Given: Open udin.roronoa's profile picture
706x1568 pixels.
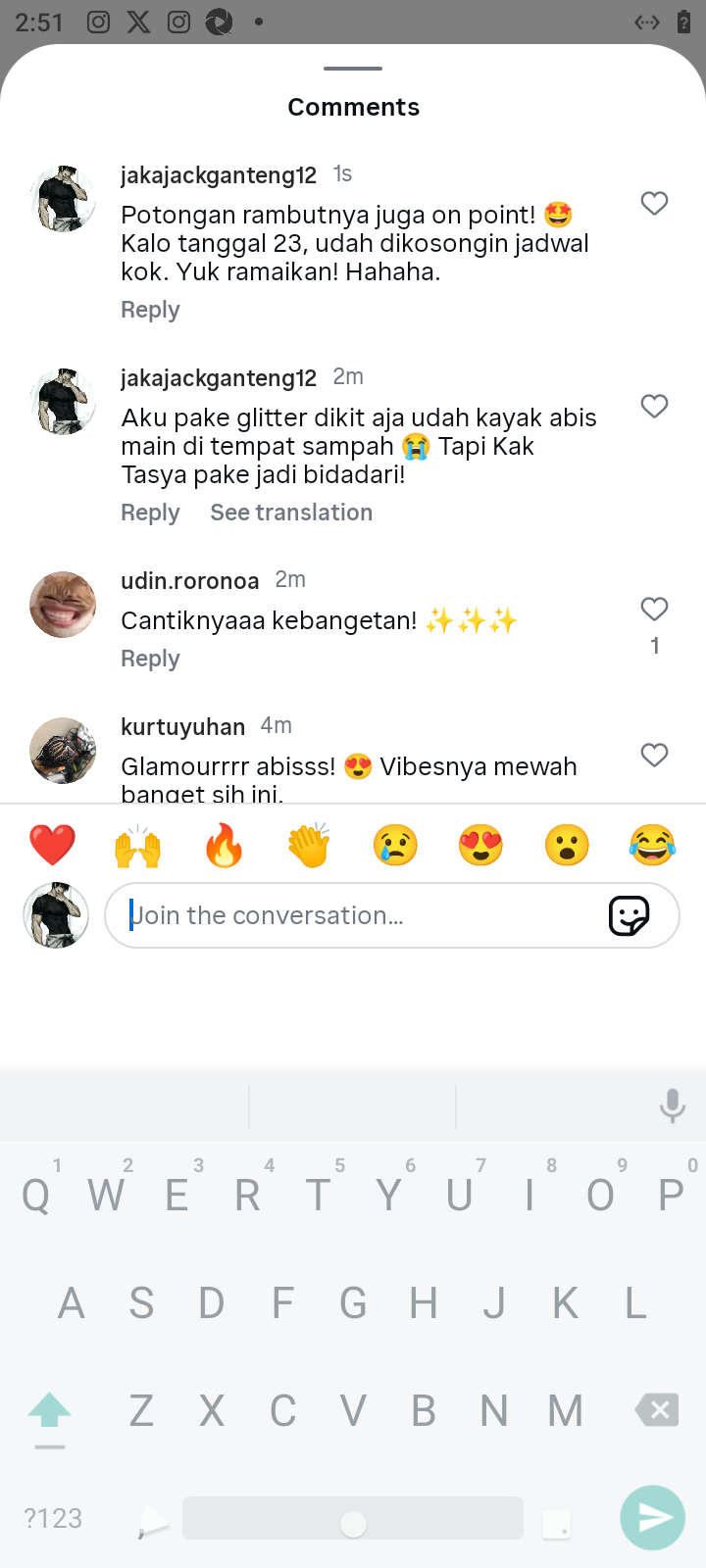Looking at the screenshot, I should click(x=63, y=605).
